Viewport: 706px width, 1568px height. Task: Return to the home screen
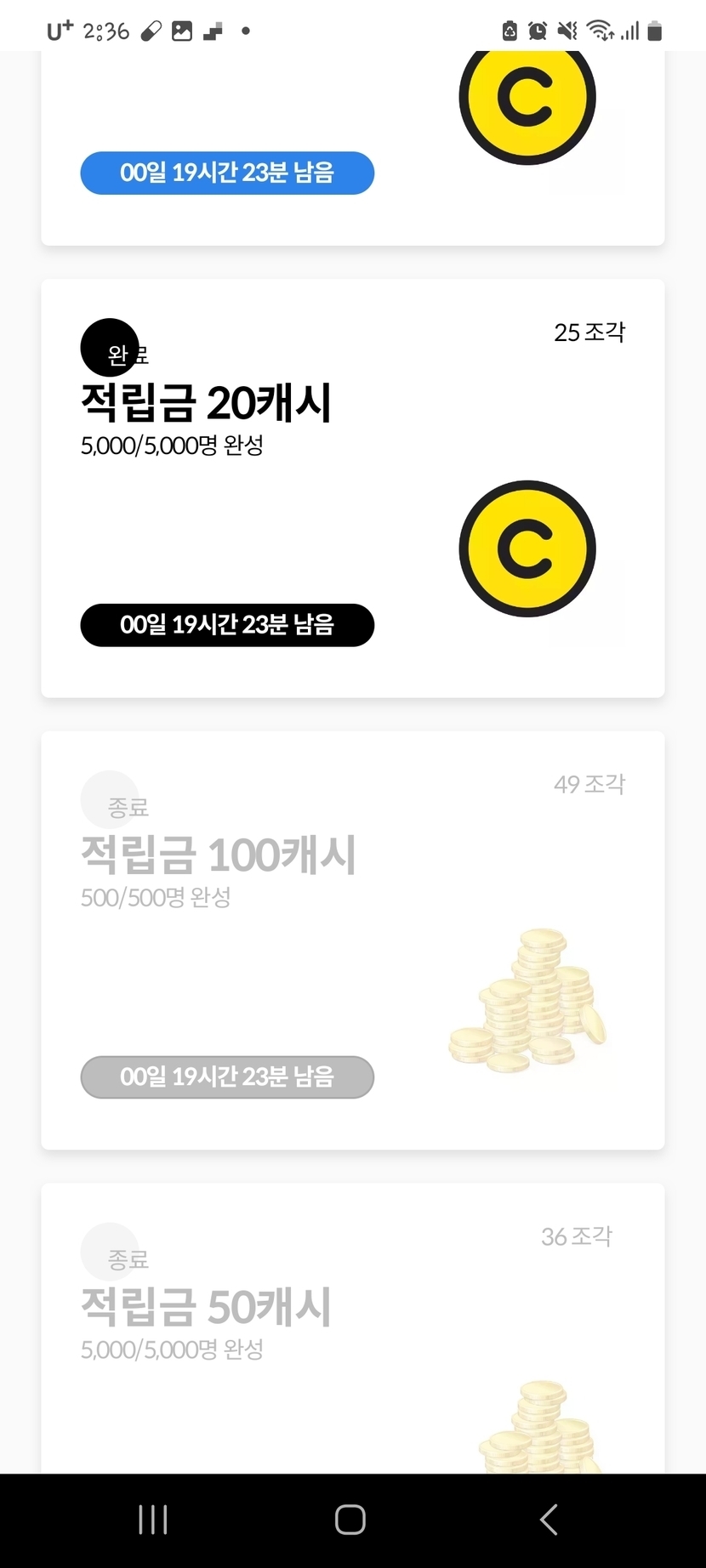[350, 1520]
